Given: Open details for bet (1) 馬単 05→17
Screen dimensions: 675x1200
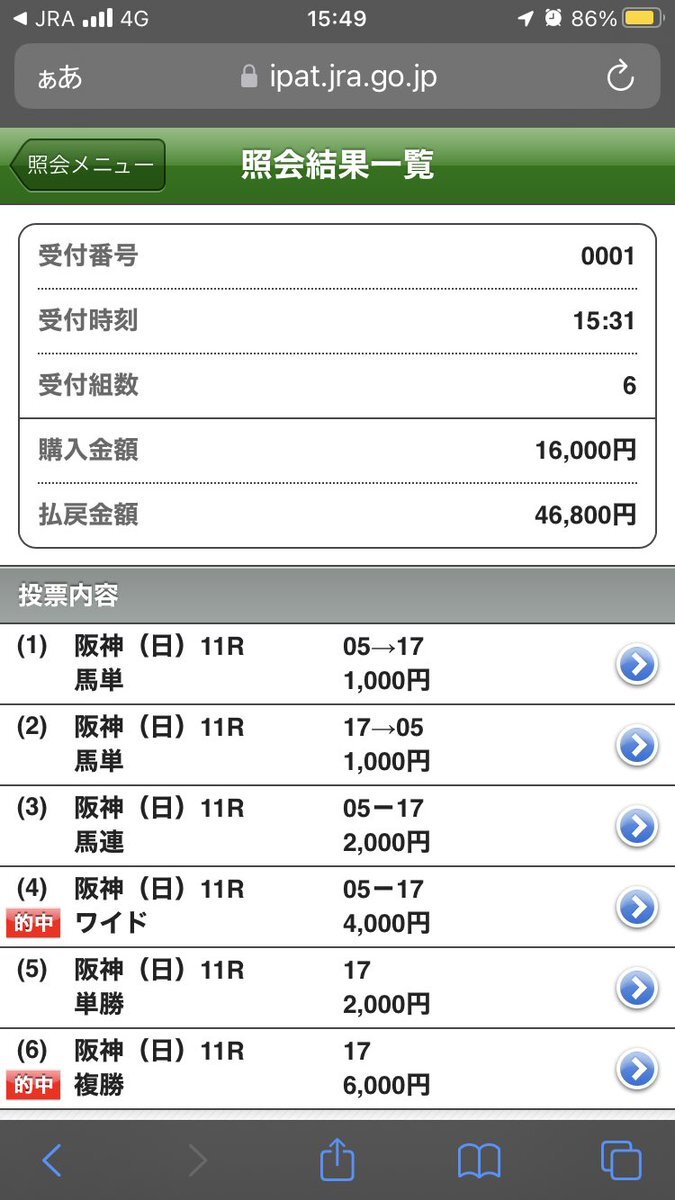Looking at the screenshot, I should click(636, 665).
